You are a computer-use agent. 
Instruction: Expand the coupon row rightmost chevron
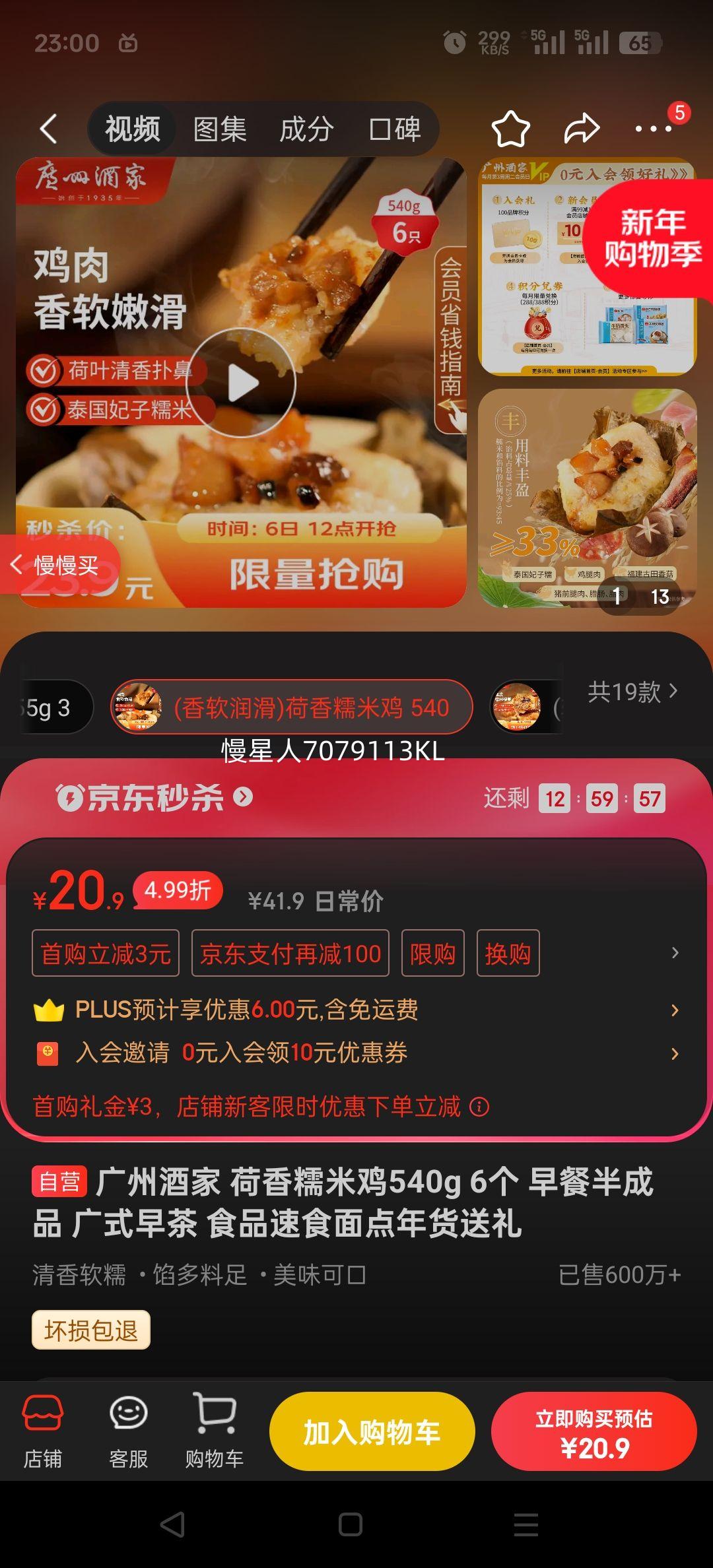tap(675, 953)
